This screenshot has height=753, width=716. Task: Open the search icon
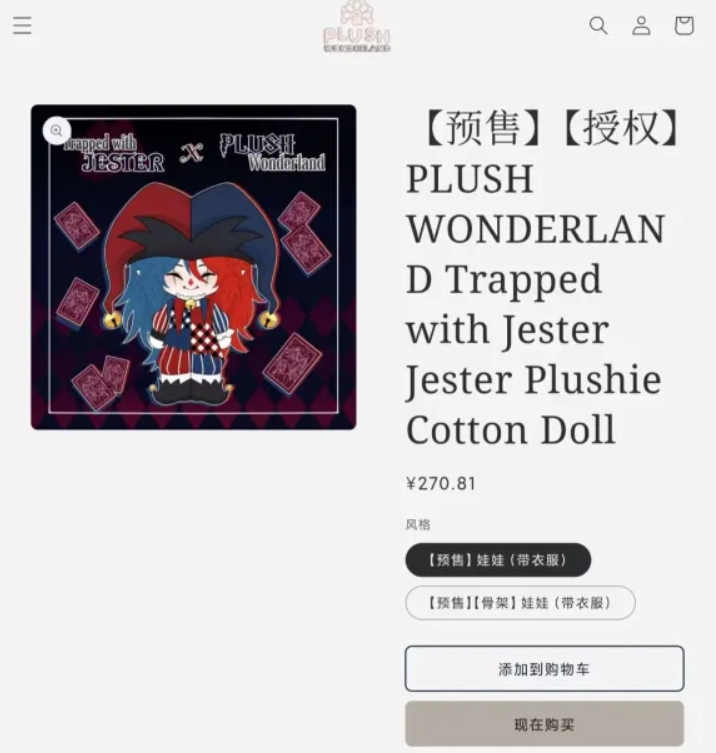[598, 26]
